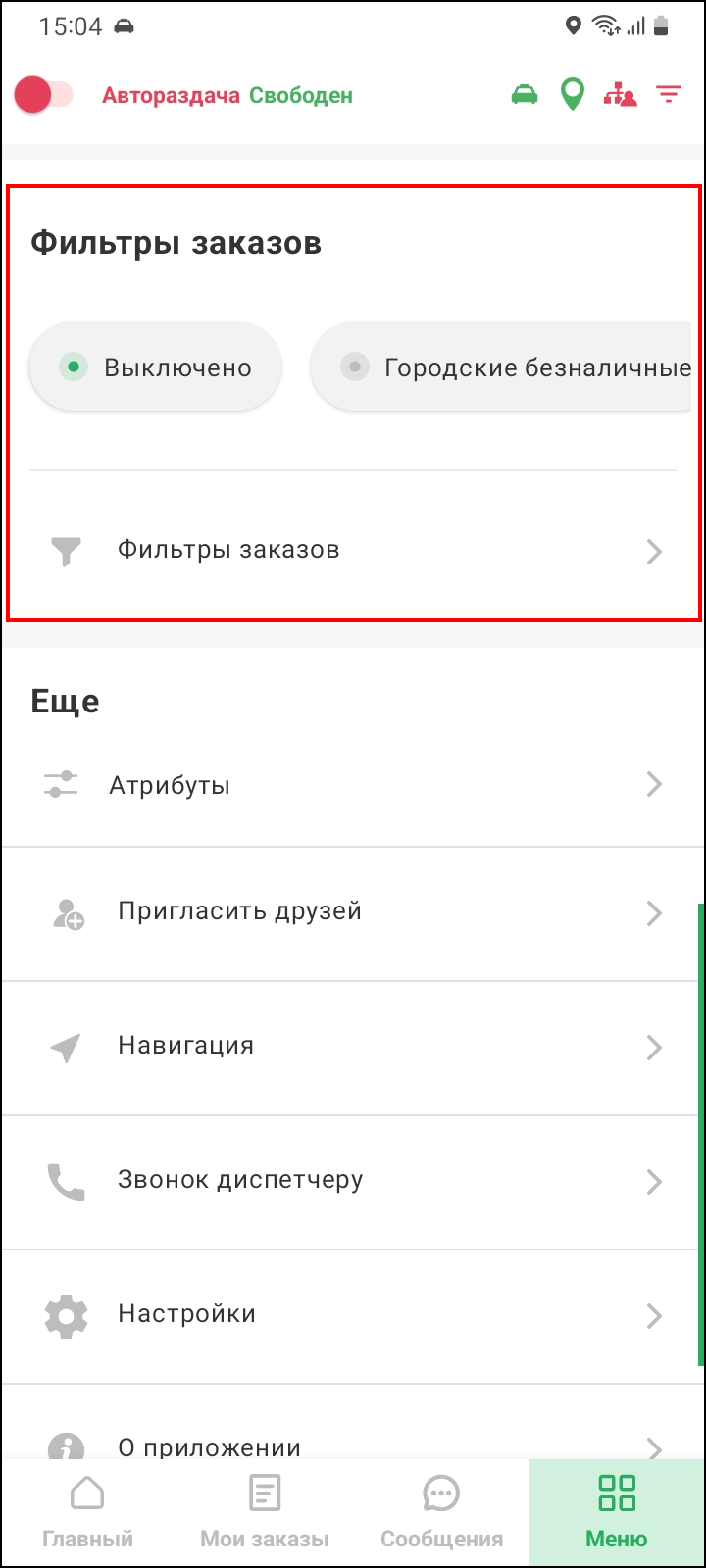
Task: Open the red filter lines icon
Action: (x=669, y=95)
